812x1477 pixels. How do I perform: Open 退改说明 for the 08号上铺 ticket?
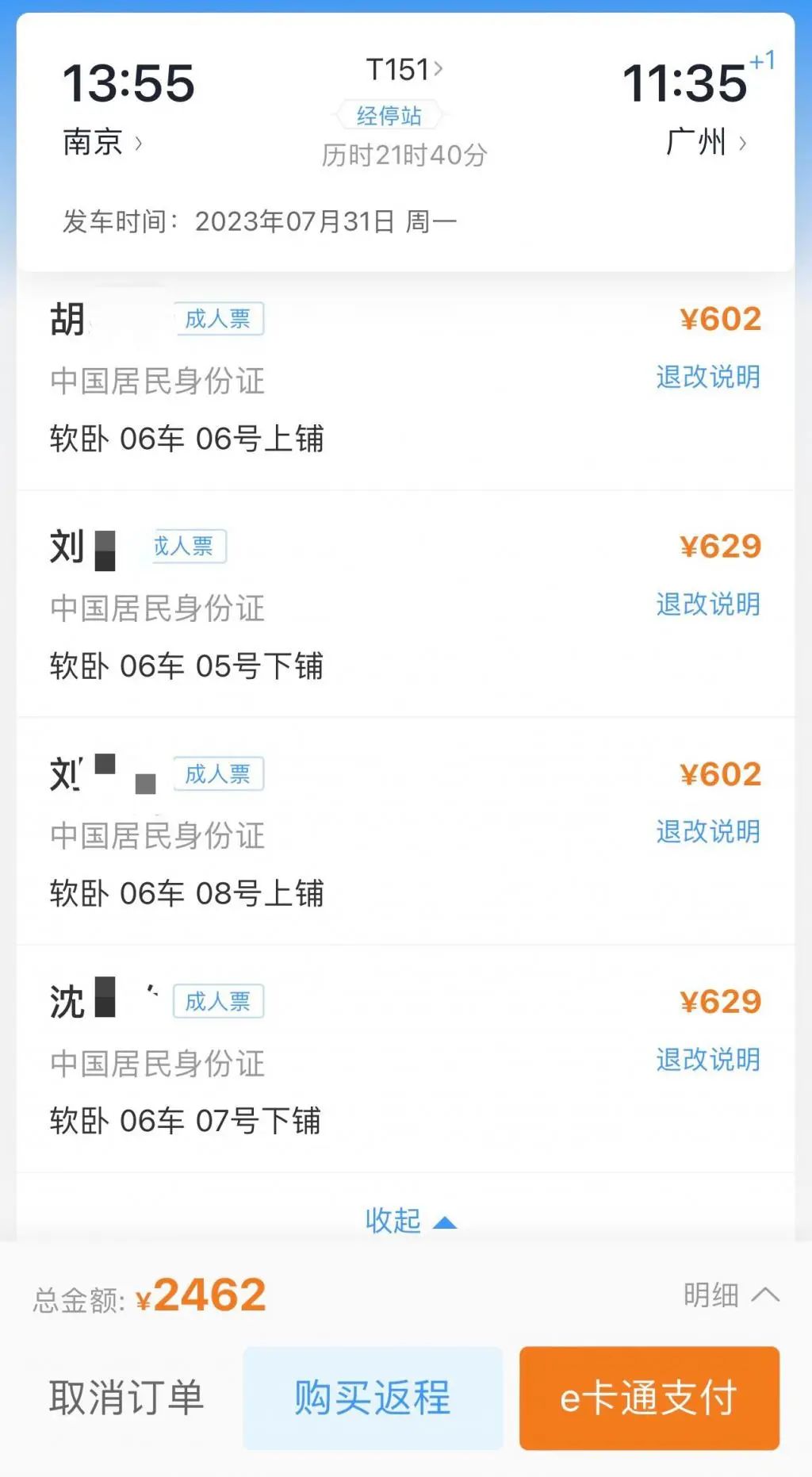point(707,832)
